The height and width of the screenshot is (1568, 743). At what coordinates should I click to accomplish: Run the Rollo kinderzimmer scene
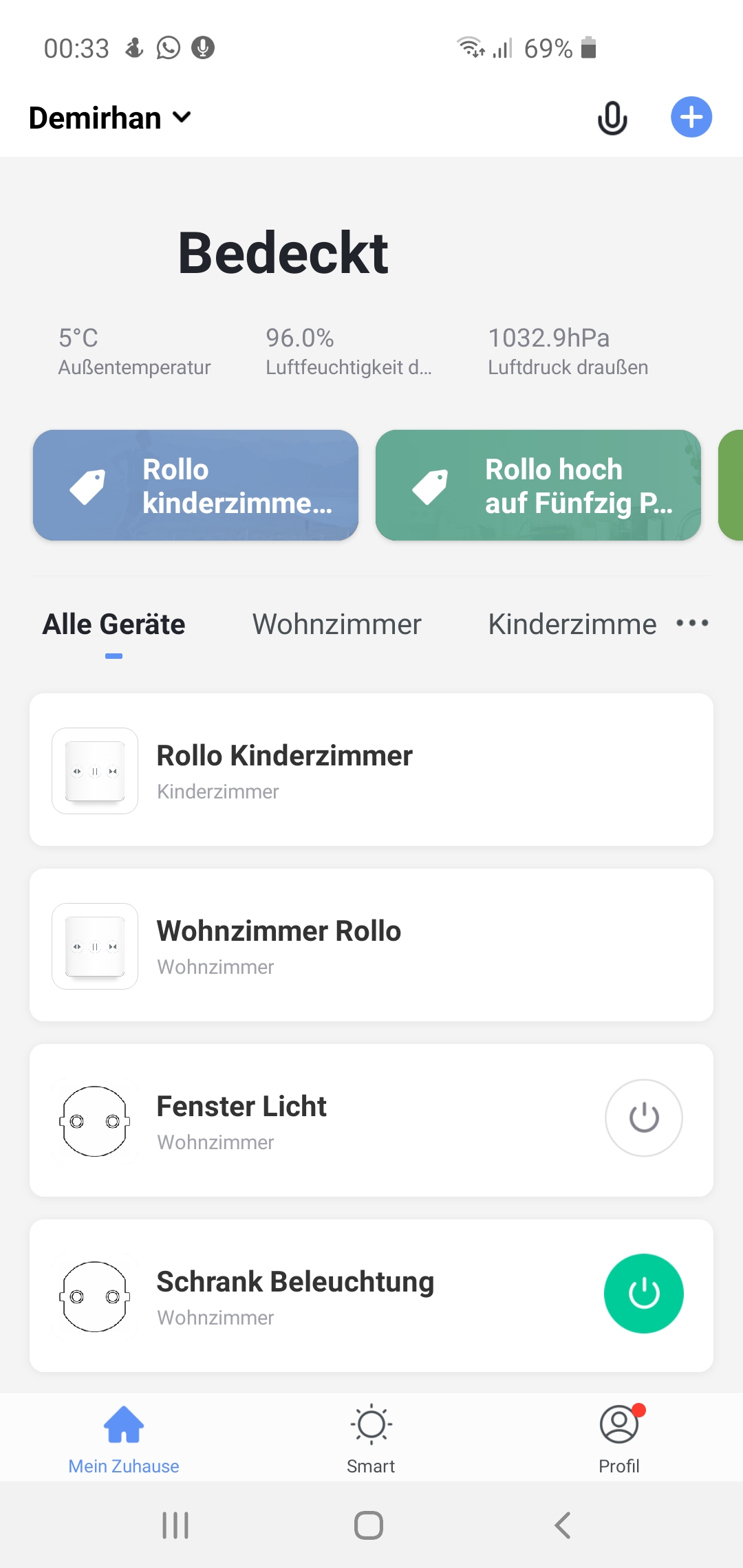(x=195, y=486)
